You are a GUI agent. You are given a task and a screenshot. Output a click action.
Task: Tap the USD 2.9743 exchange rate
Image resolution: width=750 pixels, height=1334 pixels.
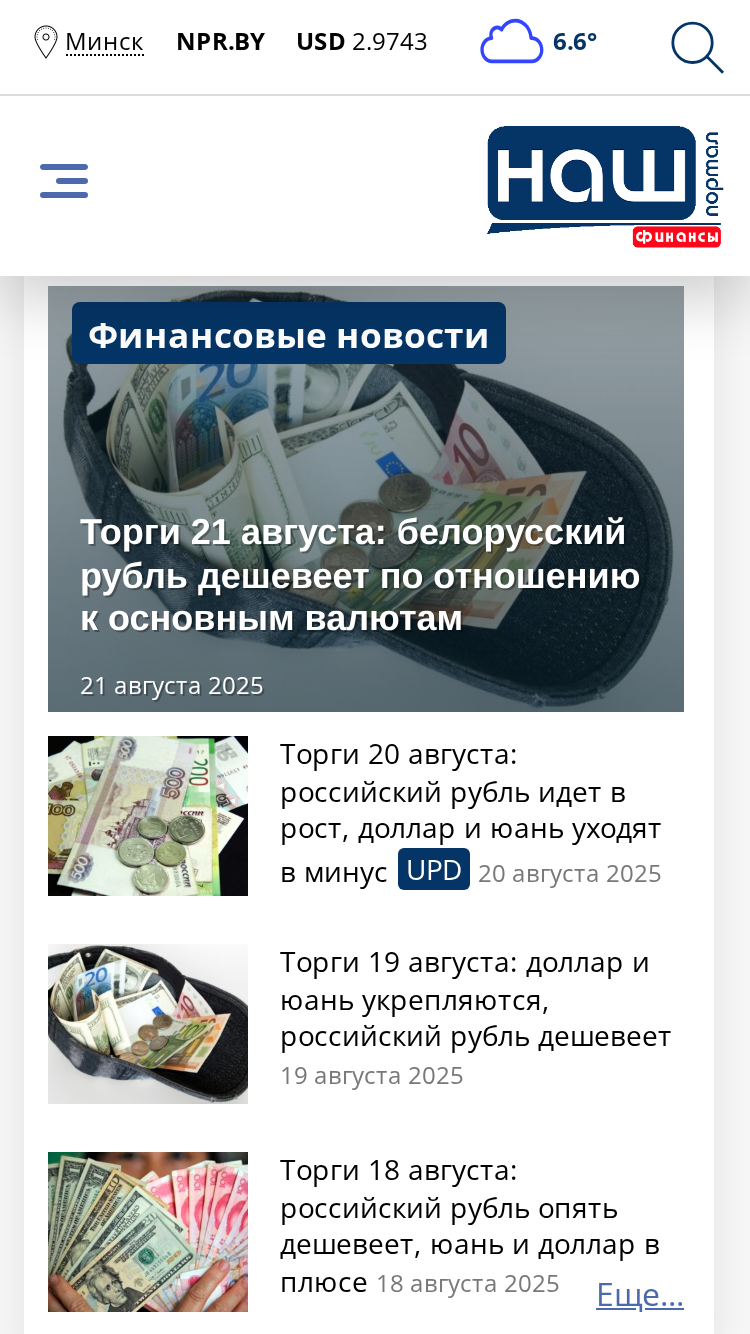[x=362, y=42]
